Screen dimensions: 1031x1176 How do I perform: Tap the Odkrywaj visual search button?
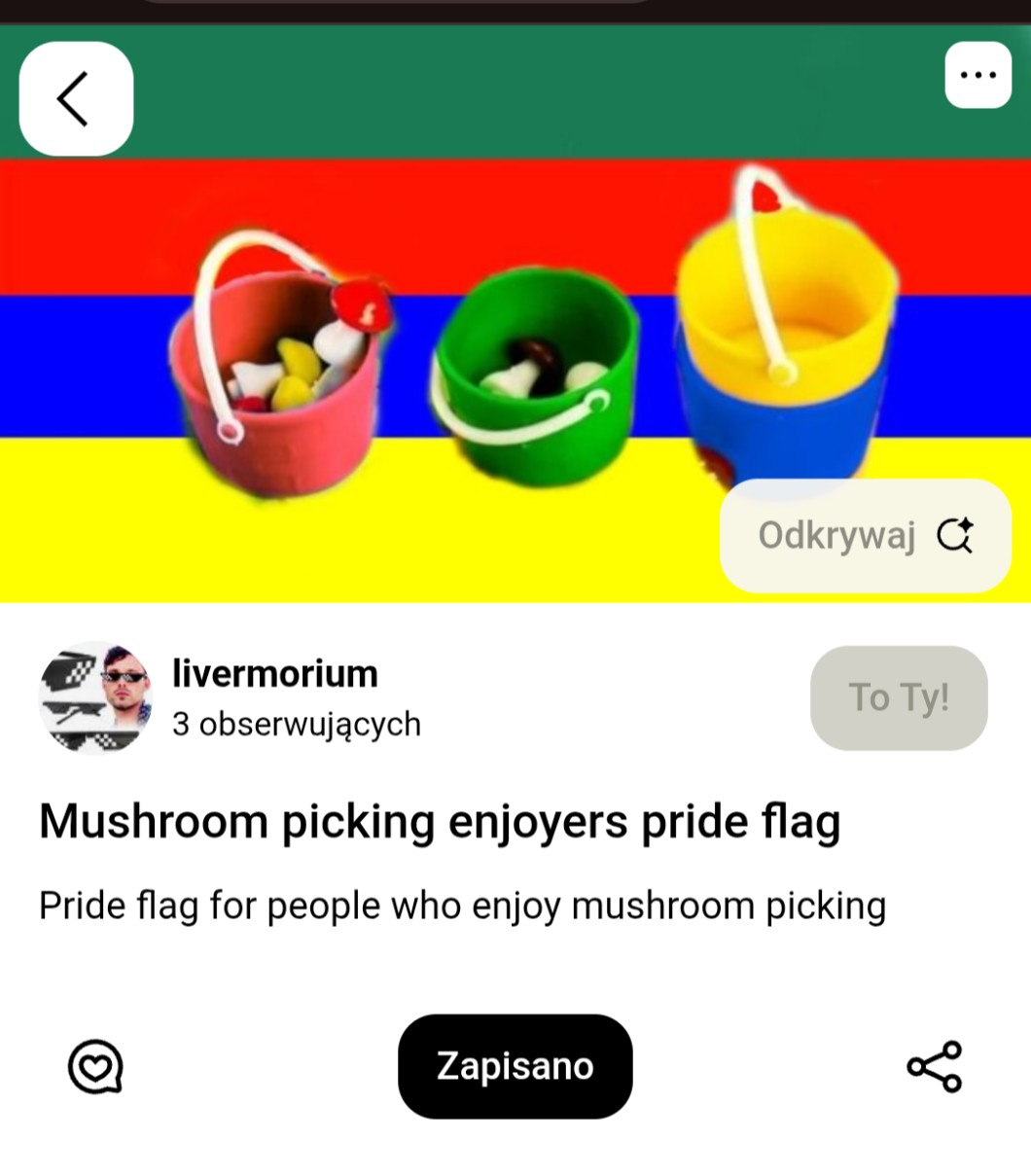[x=865, y=536]
